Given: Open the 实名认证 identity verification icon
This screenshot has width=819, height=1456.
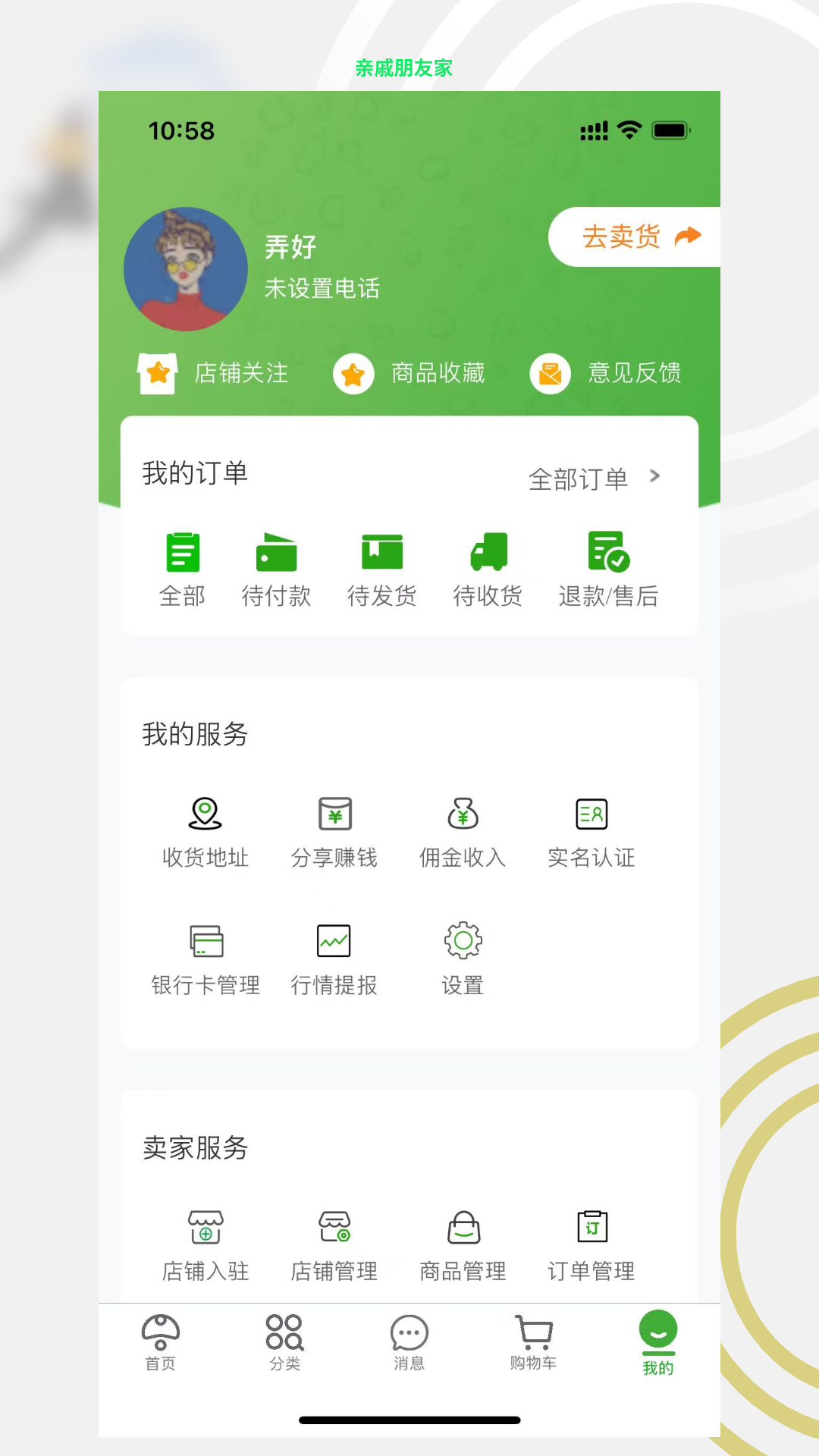Looking at the screenshot, I should coord(592,815).
